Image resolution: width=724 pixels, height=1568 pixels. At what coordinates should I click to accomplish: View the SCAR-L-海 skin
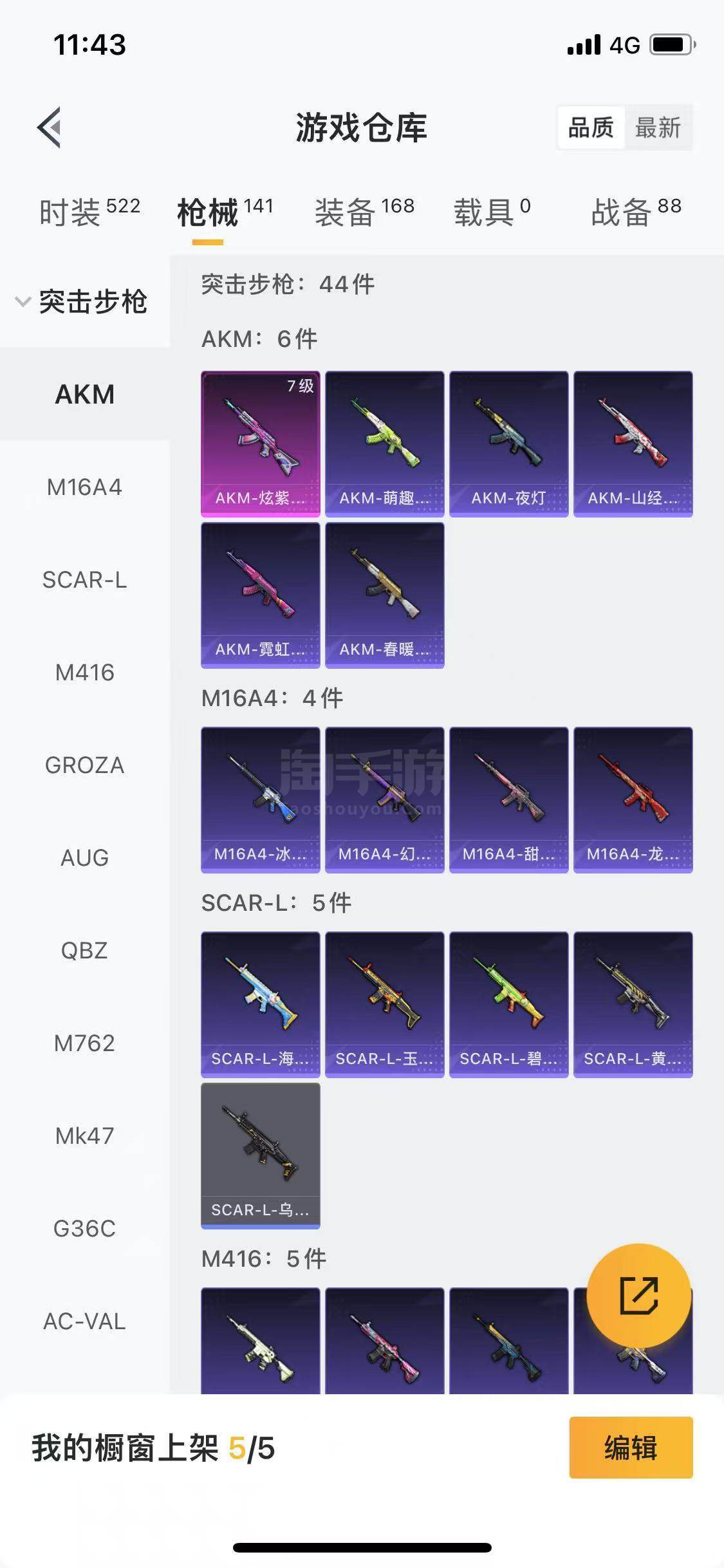261,1005
